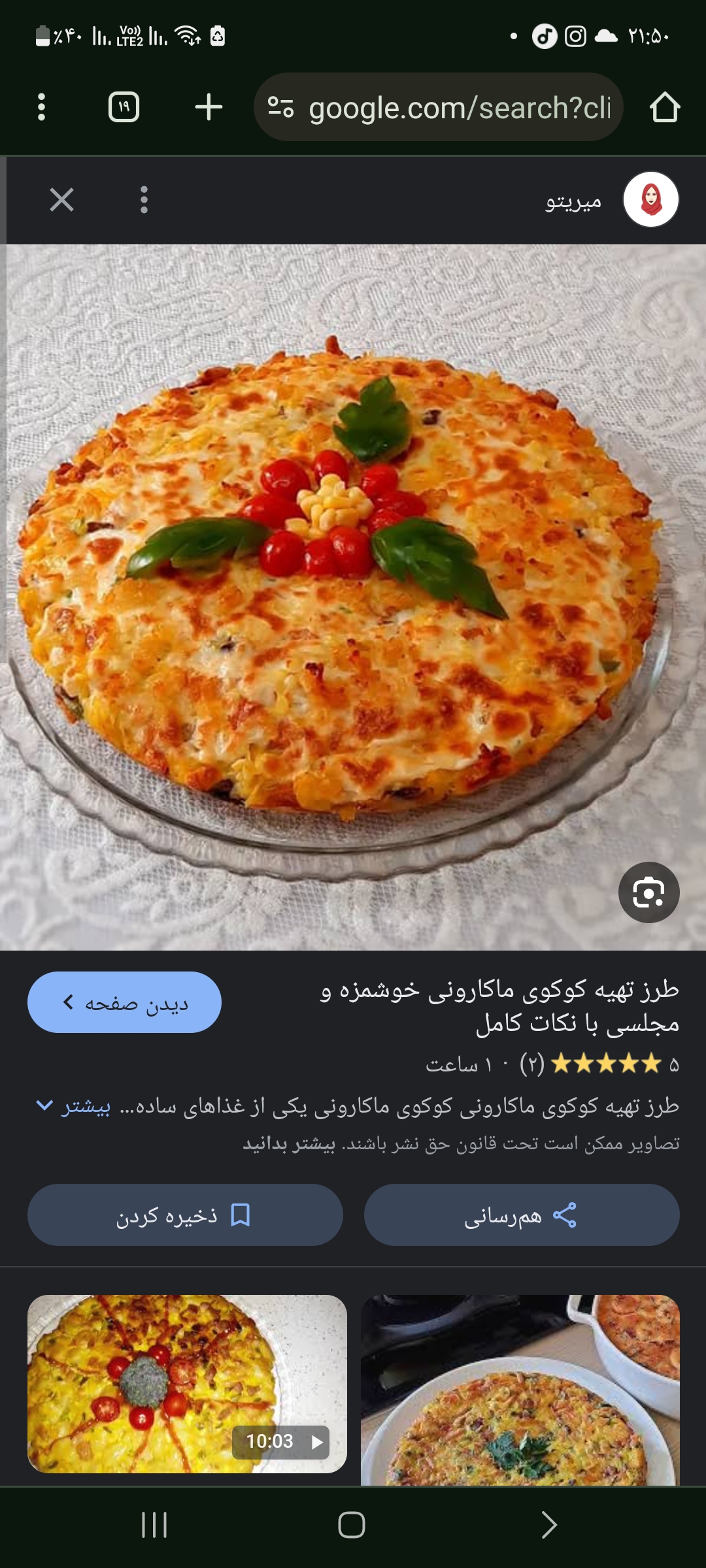
Task: Open the browser overflow menu
Action: point(41,107)
